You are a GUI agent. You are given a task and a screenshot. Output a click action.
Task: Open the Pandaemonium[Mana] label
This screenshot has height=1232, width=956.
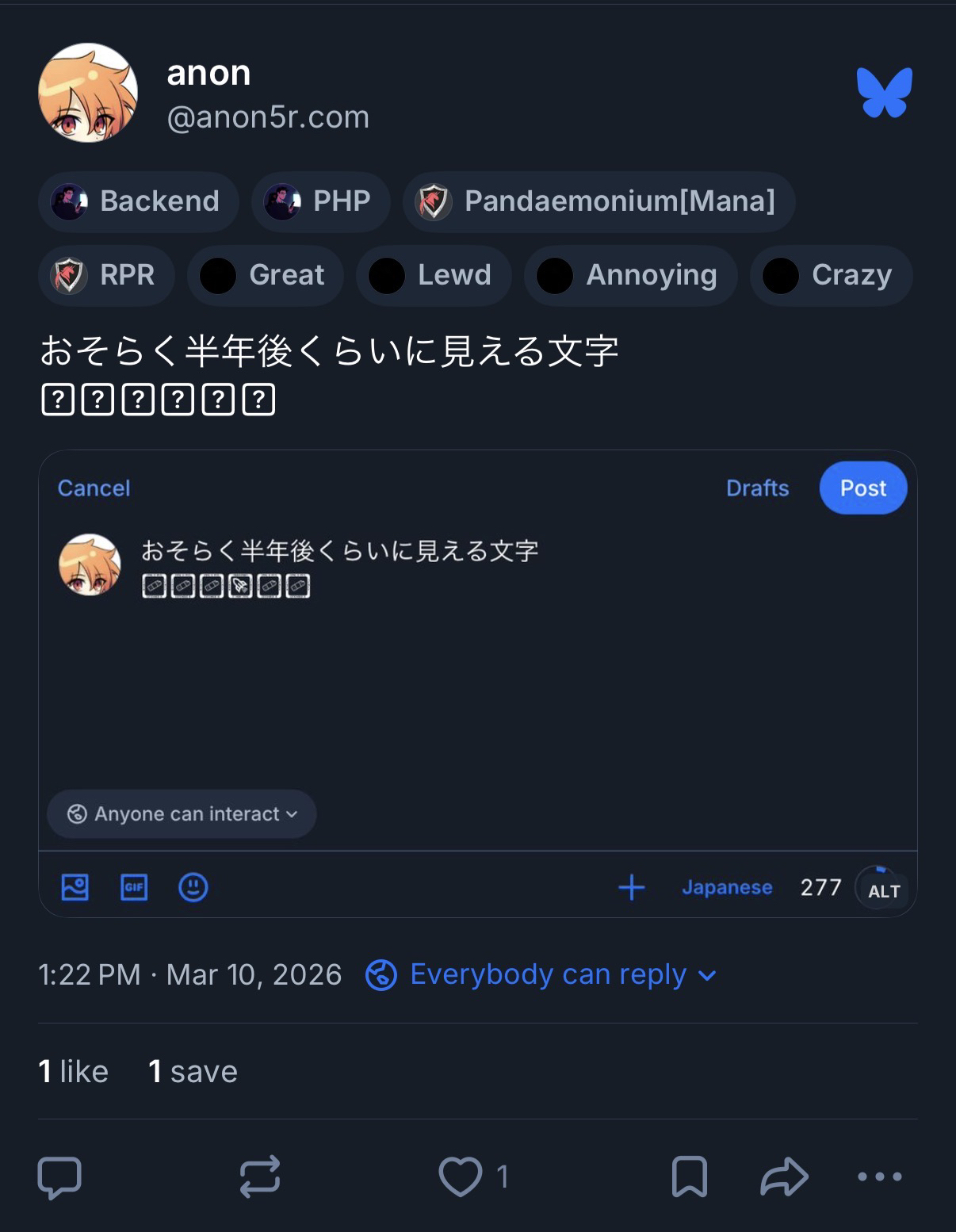[598, 201]
